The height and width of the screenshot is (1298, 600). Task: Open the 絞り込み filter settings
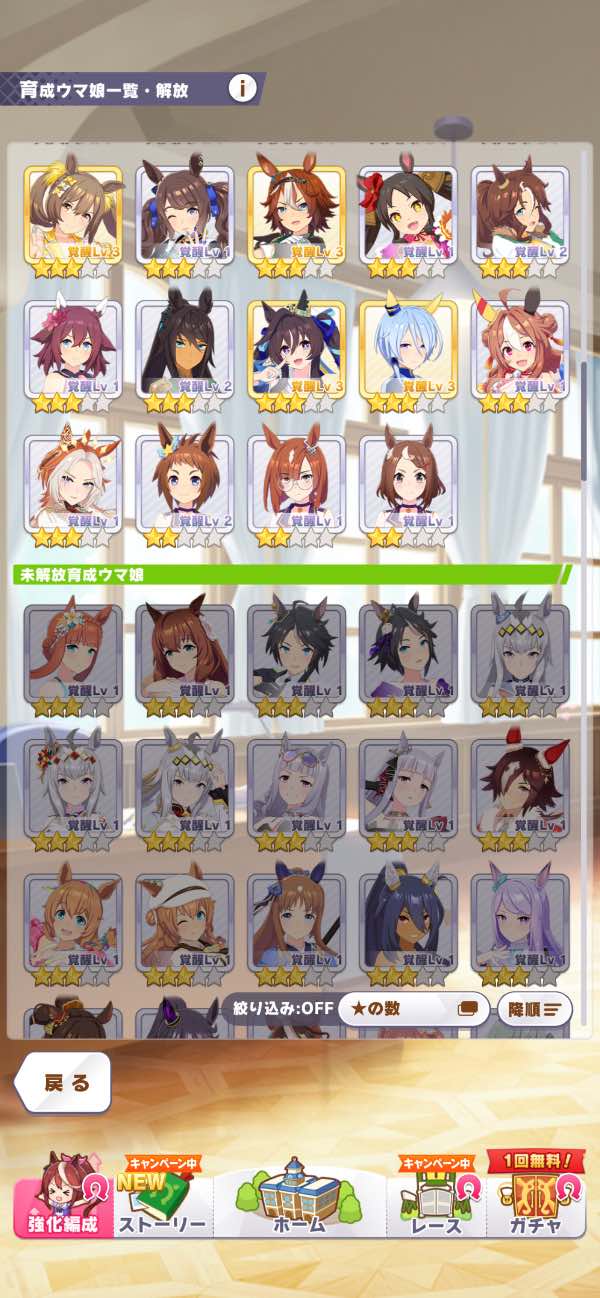coord(277,1009)
